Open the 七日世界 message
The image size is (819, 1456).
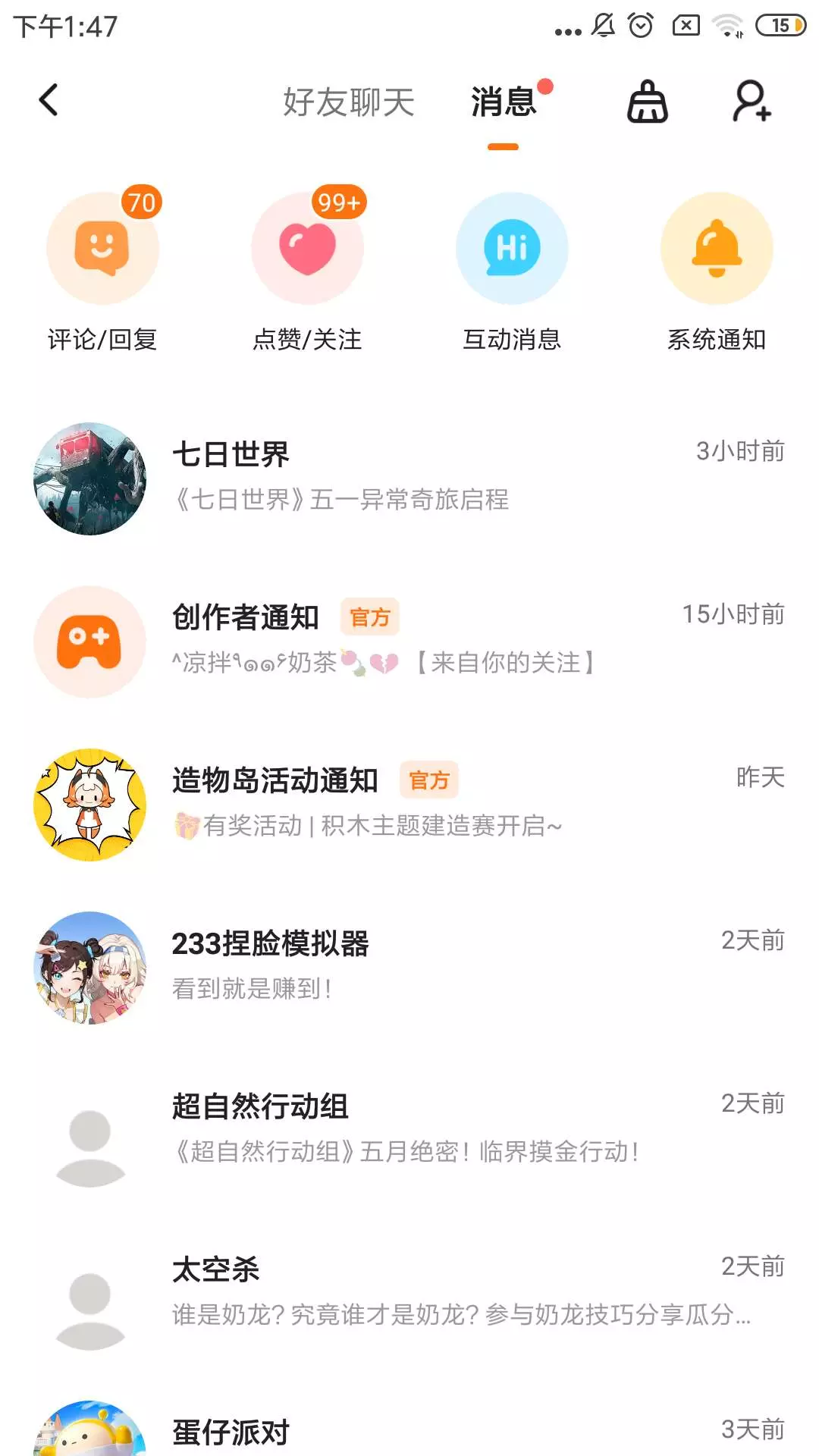tap(409, 478)
